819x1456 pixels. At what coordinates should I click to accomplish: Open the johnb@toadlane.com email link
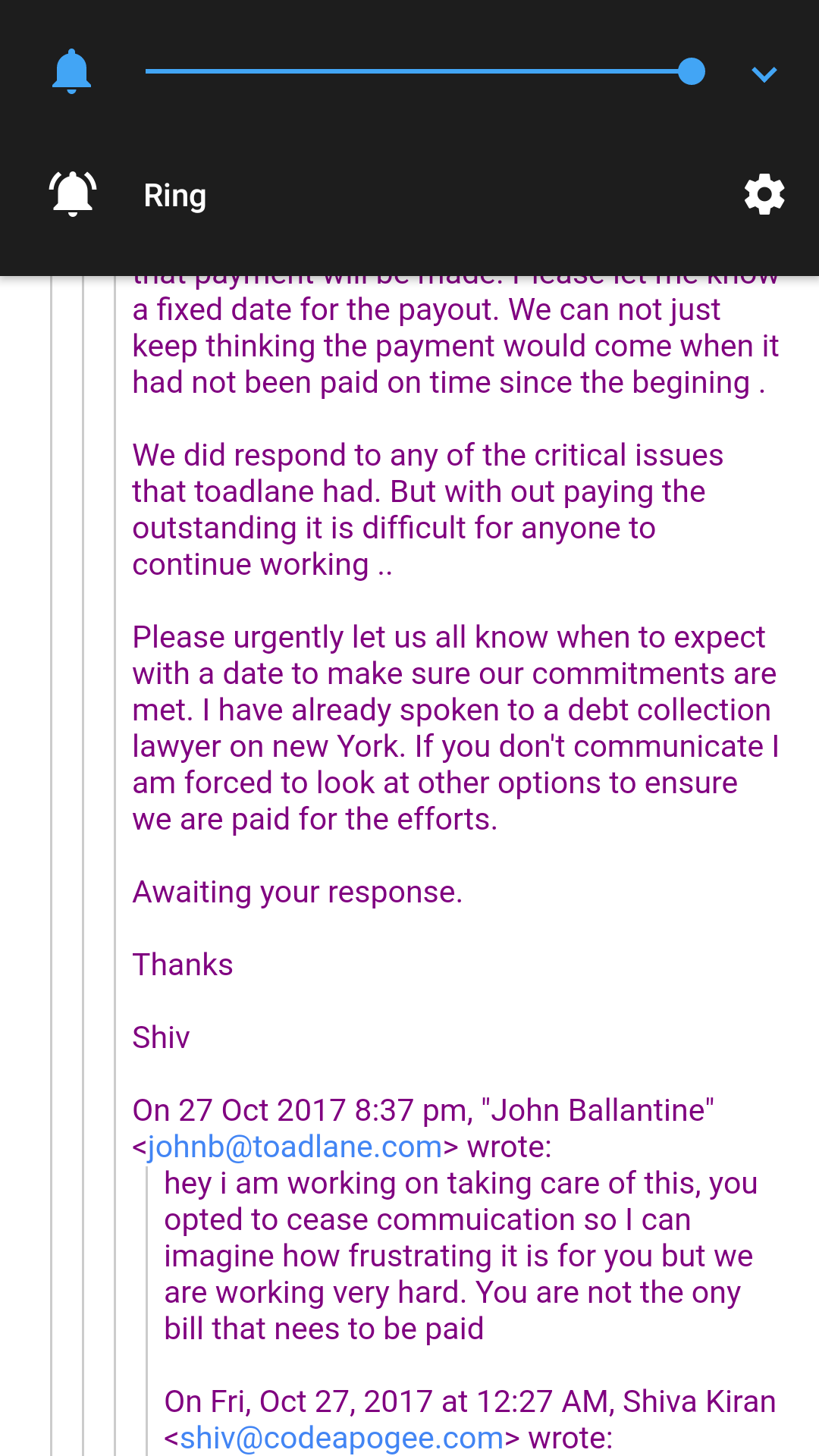pos(295,1147)
